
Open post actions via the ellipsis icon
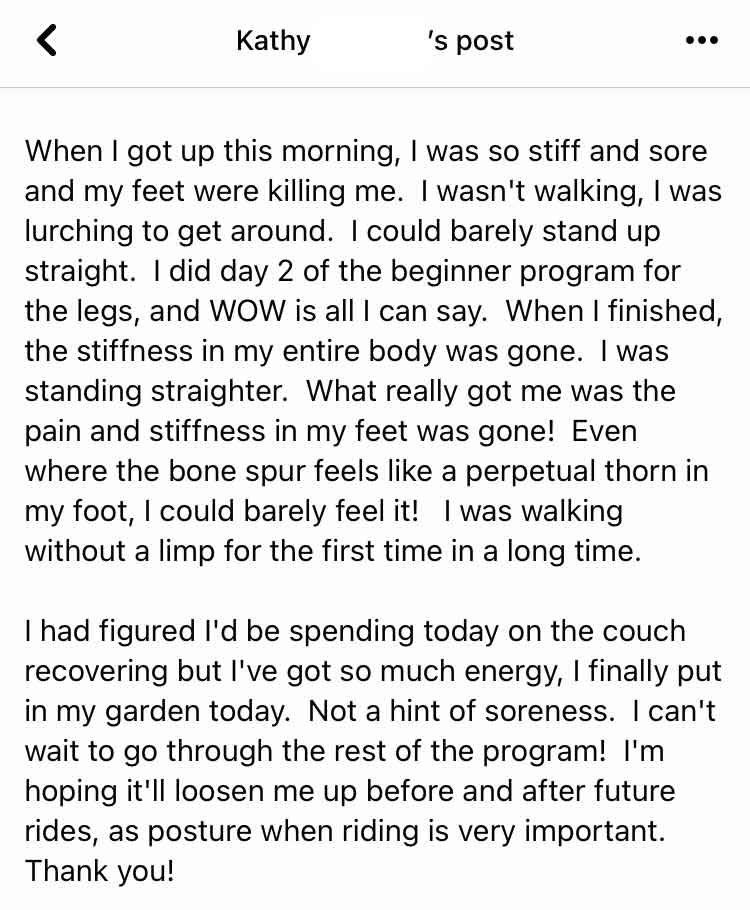pyautogui.click(x=702, y=40)
